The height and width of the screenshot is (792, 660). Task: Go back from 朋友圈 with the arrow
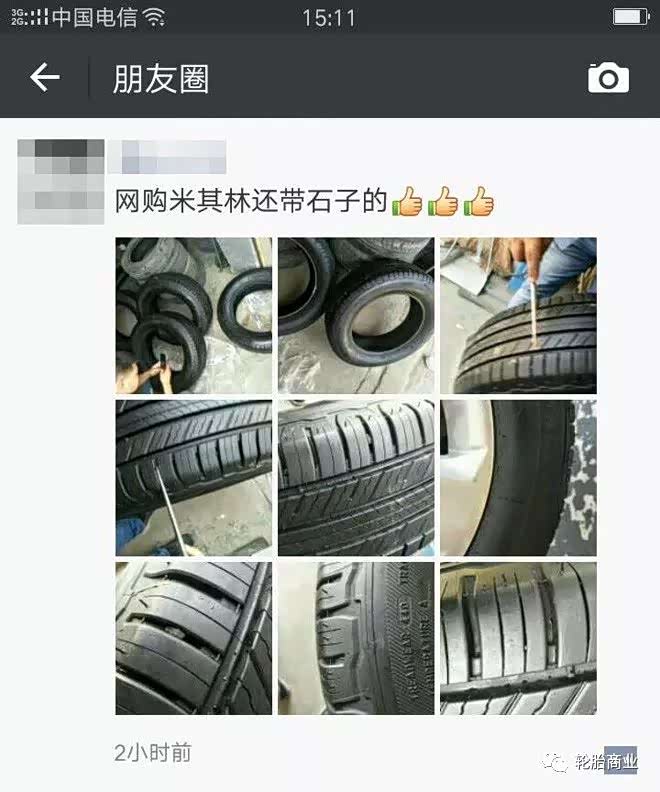pos(45,77)
